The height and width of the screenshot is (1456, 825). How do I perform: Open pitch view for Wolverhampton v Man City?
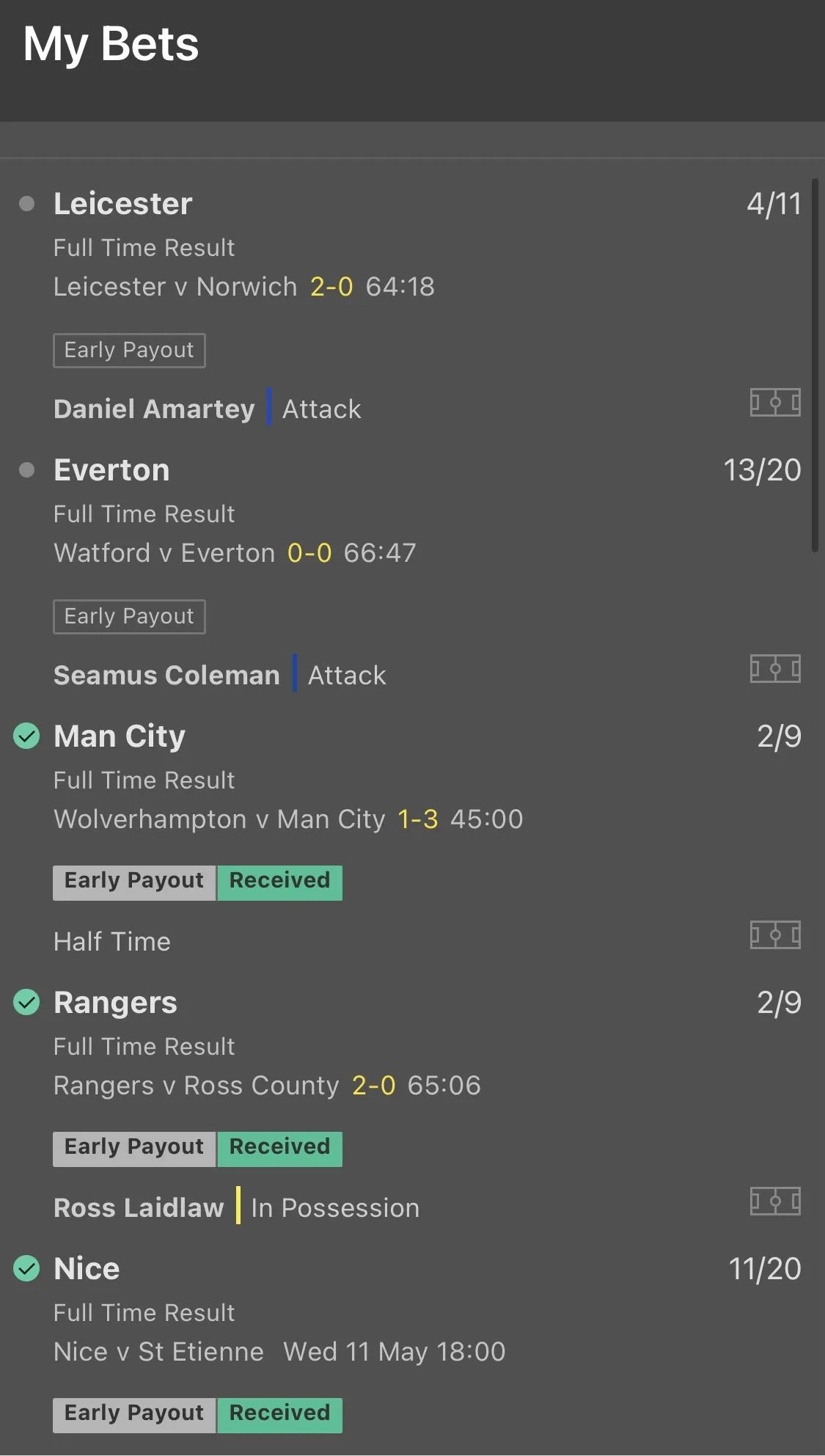[774, 935]
